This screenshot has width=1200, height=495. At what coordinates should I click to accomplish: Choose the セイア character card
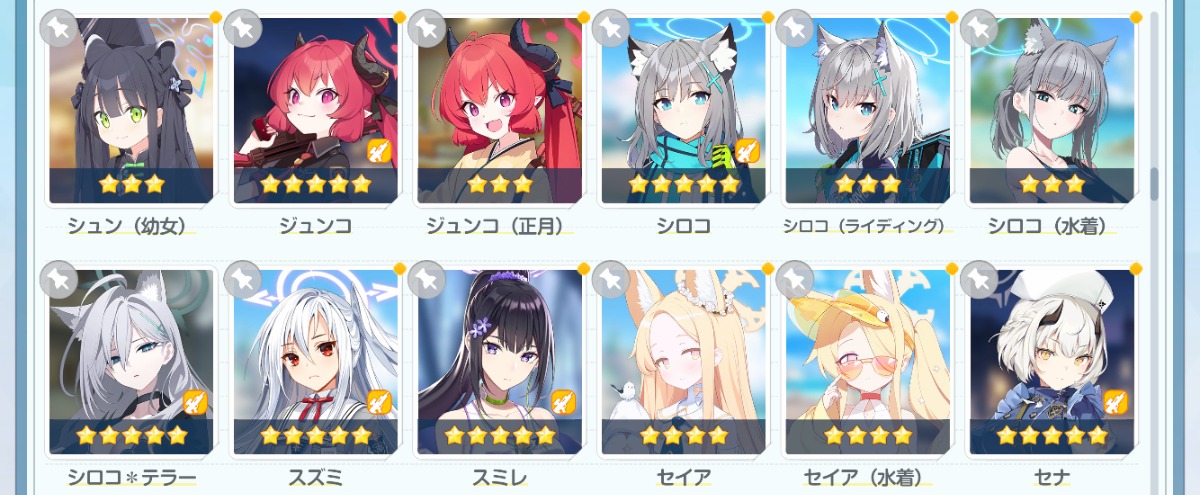683,360
